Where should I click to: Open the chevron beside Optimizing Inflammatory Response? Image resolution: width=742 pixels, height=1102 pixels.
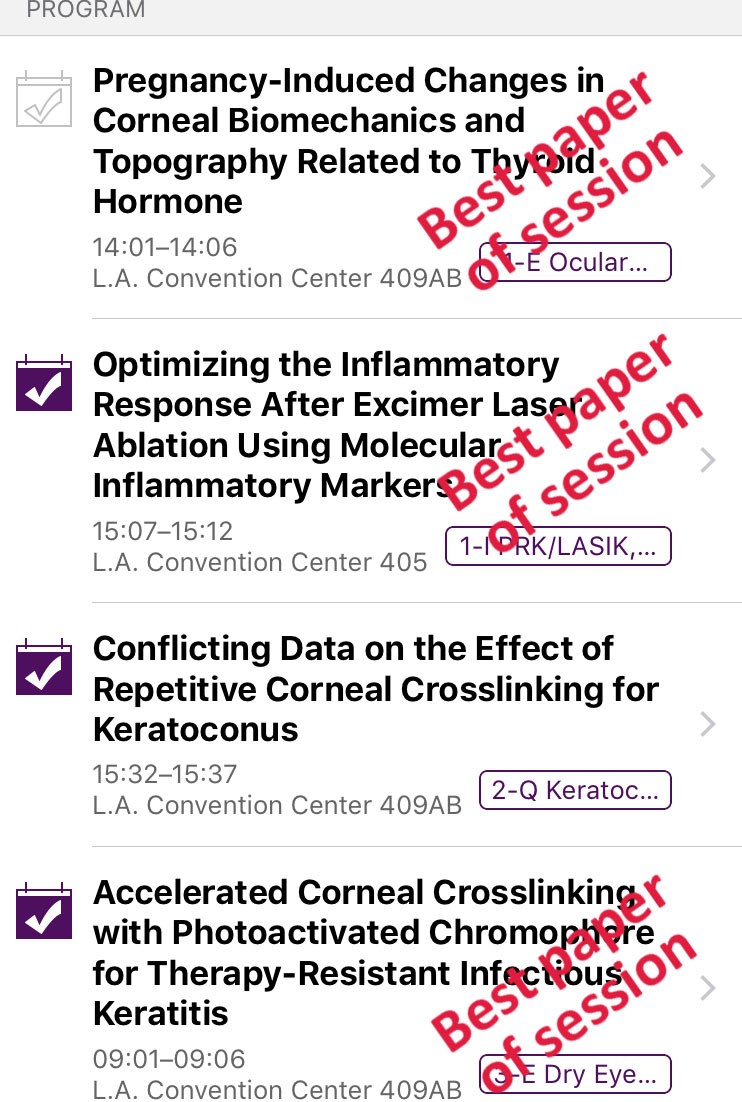coord(708,460)
